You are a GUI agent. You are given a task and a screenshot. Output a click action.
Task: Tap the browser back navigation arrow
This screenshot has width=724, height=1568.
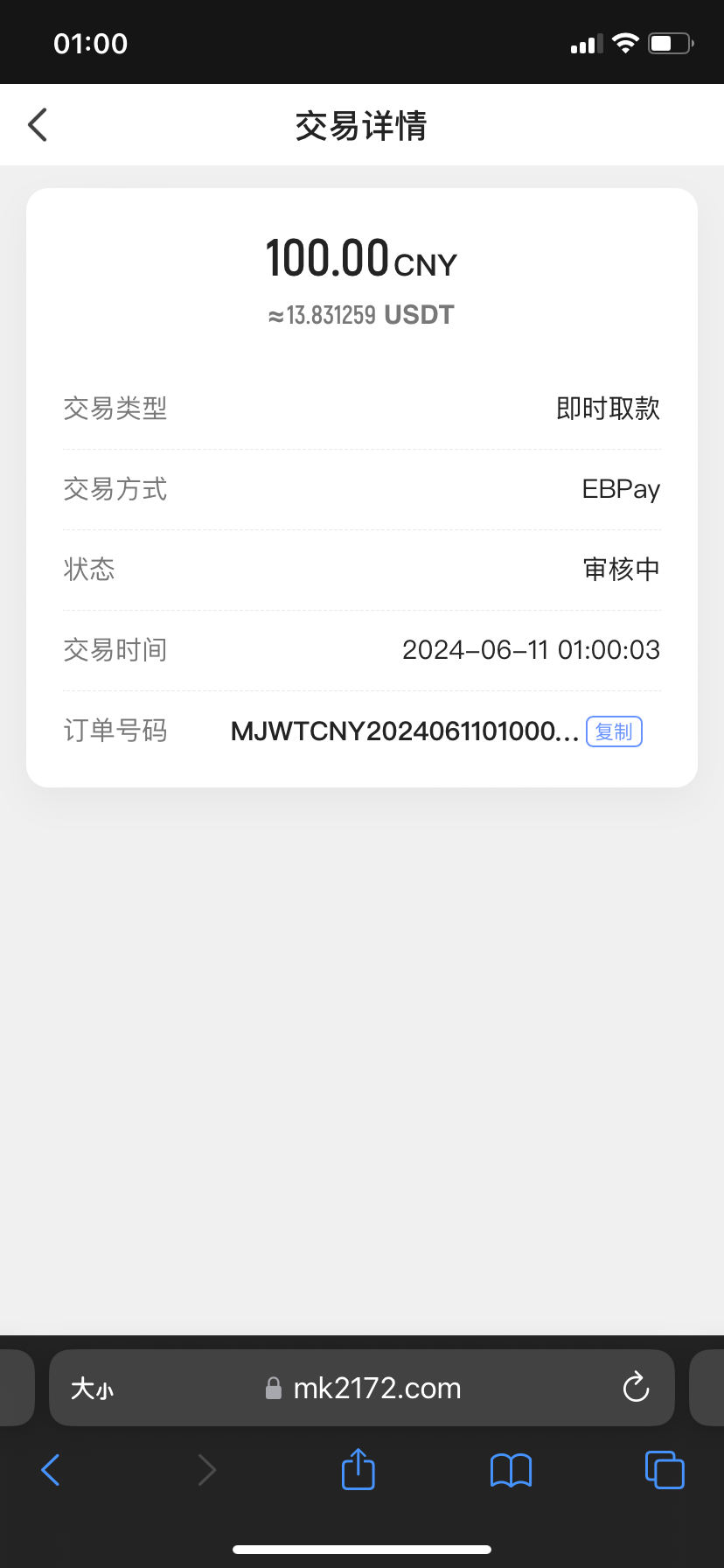(50, 1470)
